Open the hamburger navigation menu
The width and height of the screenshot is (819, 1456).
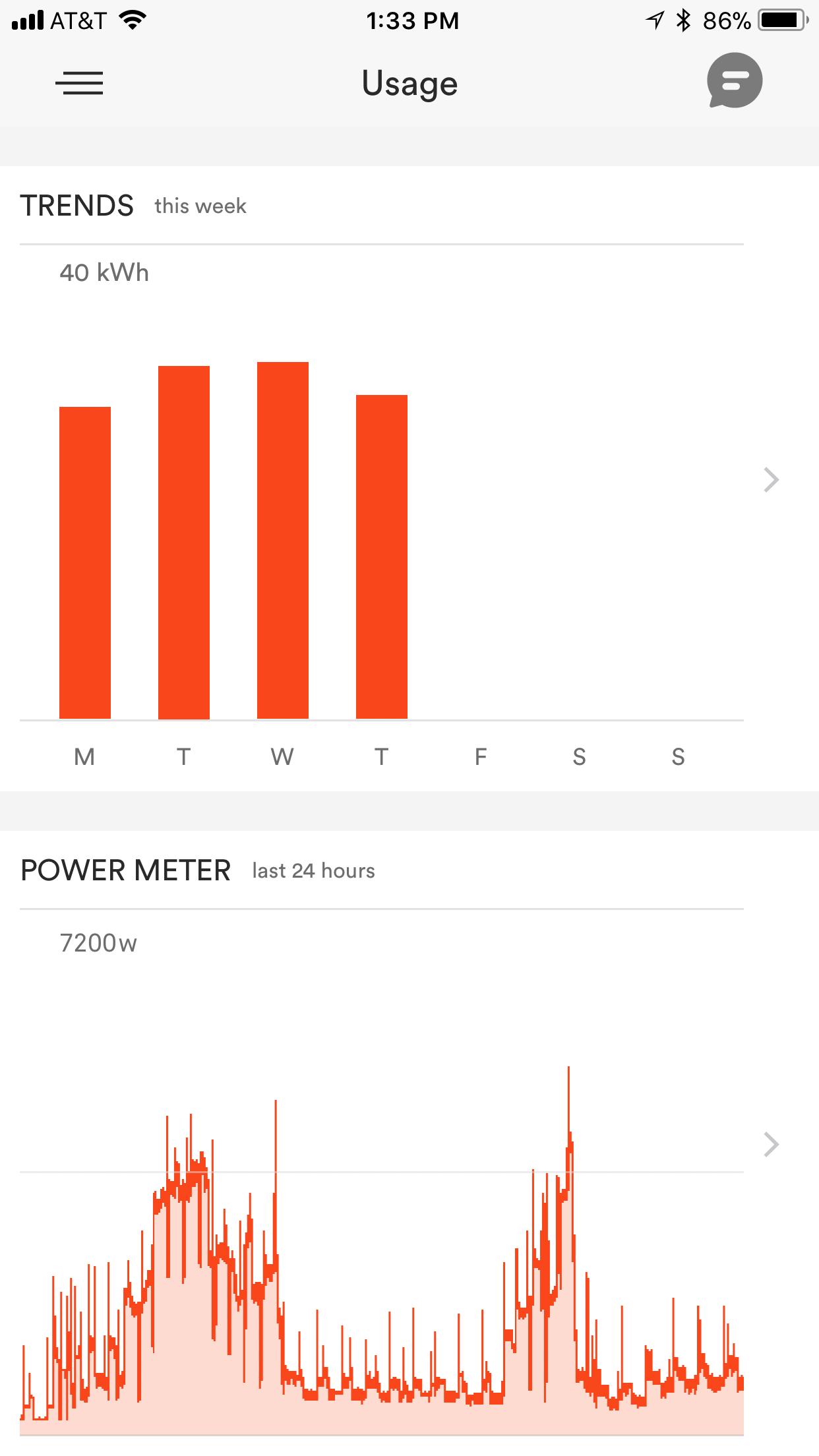tap(79, 83)
